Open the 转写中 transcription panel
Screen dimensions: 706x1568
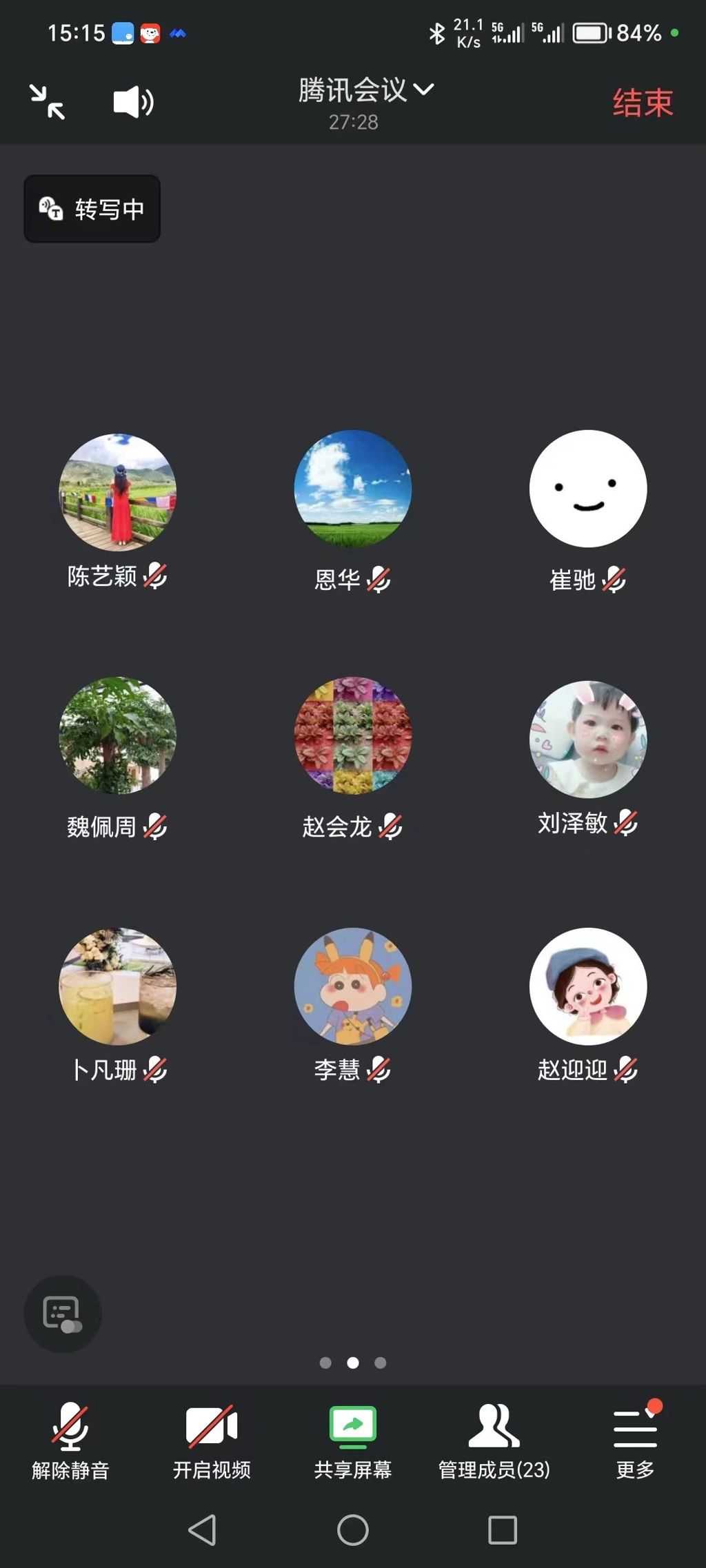click(x=92, y=209)
